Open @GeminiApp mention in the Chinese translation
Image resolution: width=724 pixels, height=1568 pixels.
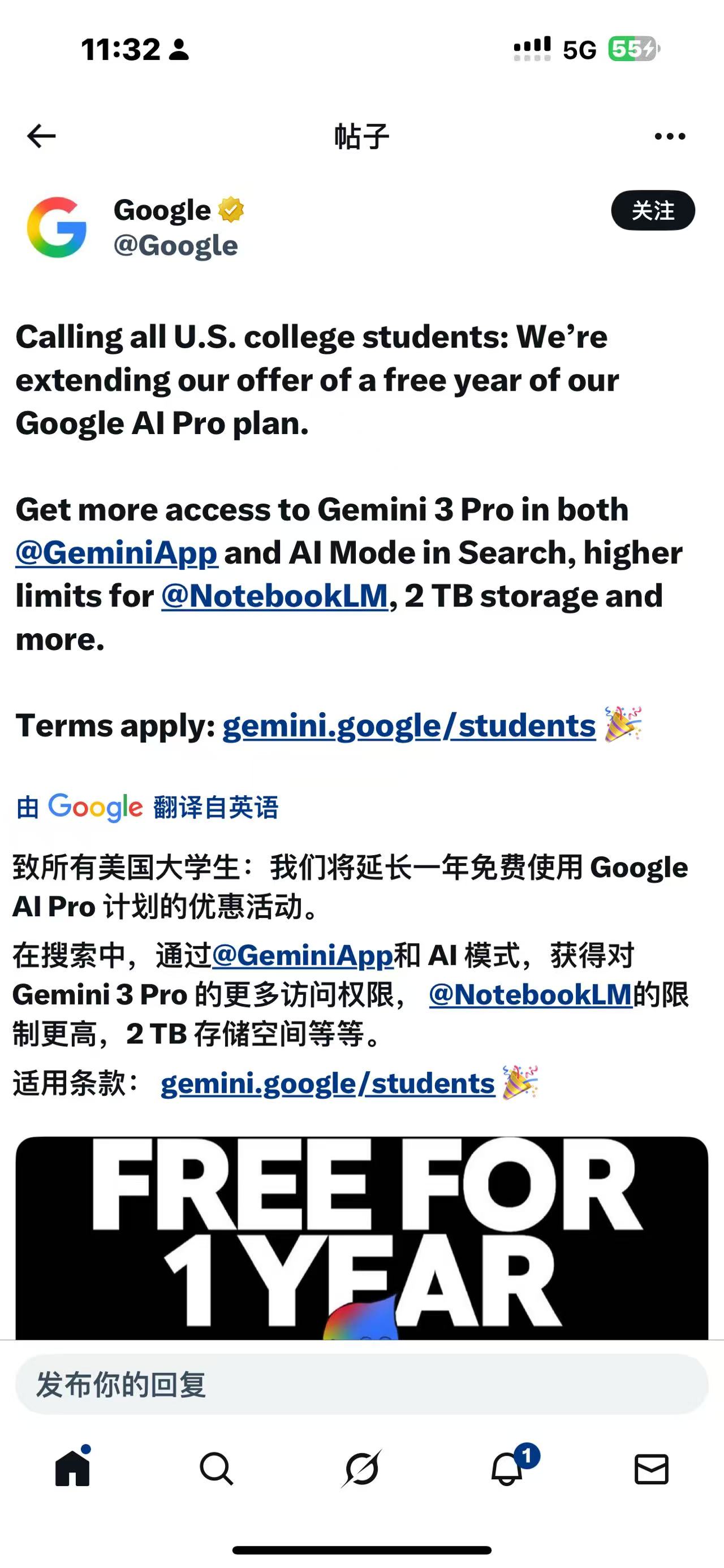click(x=303, y=955)
